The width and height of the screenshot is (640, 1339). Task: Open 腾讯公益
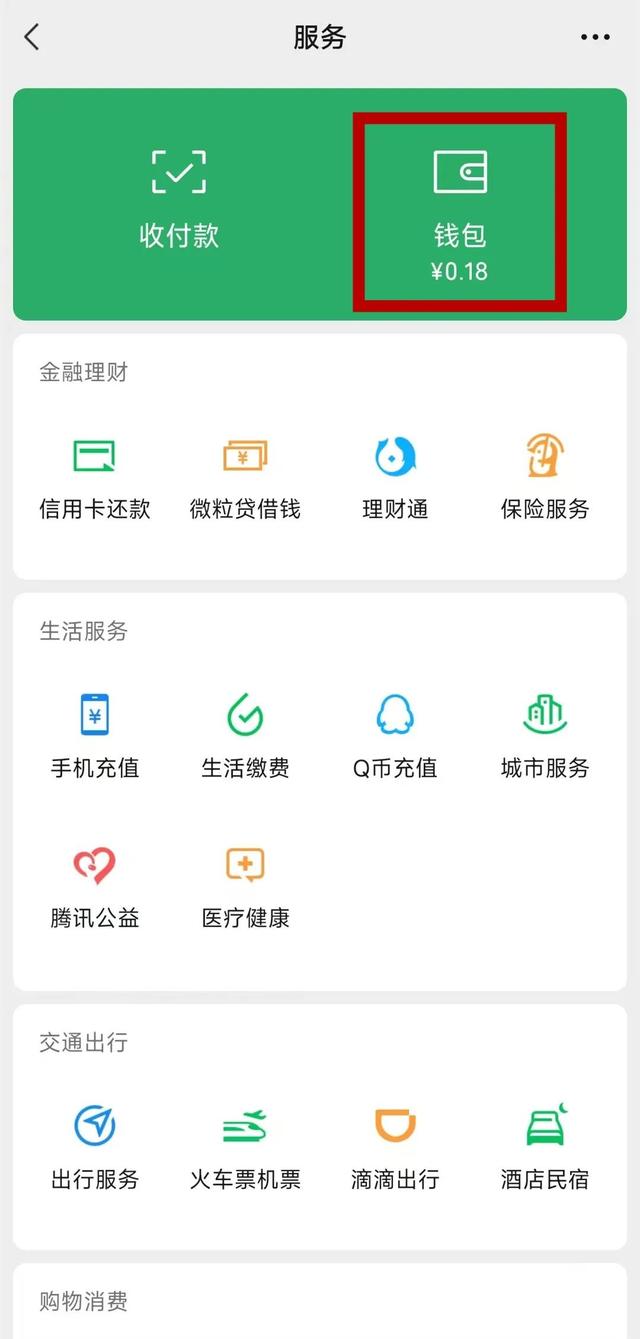click(95, 887)
